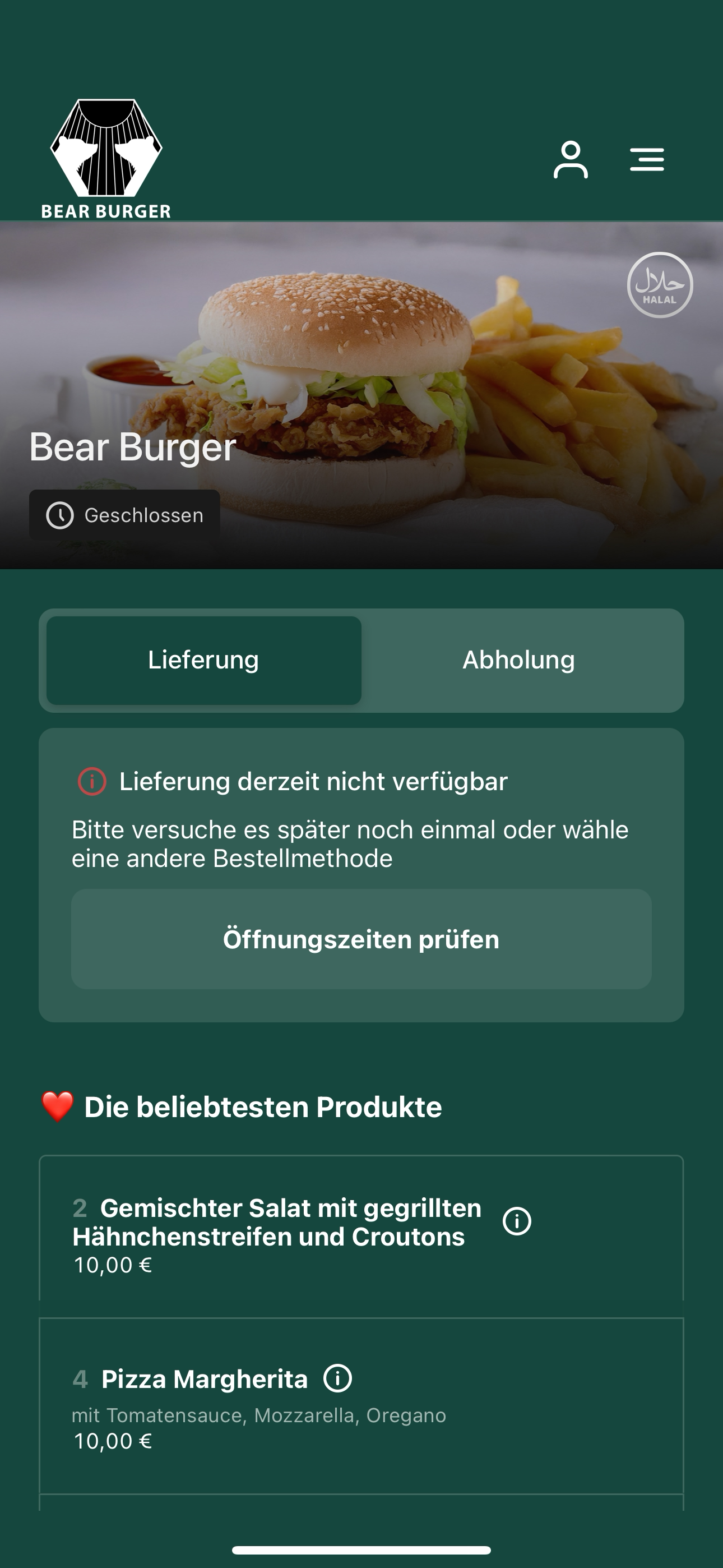Switch to the Abholung tab

[x=518, y=661]
